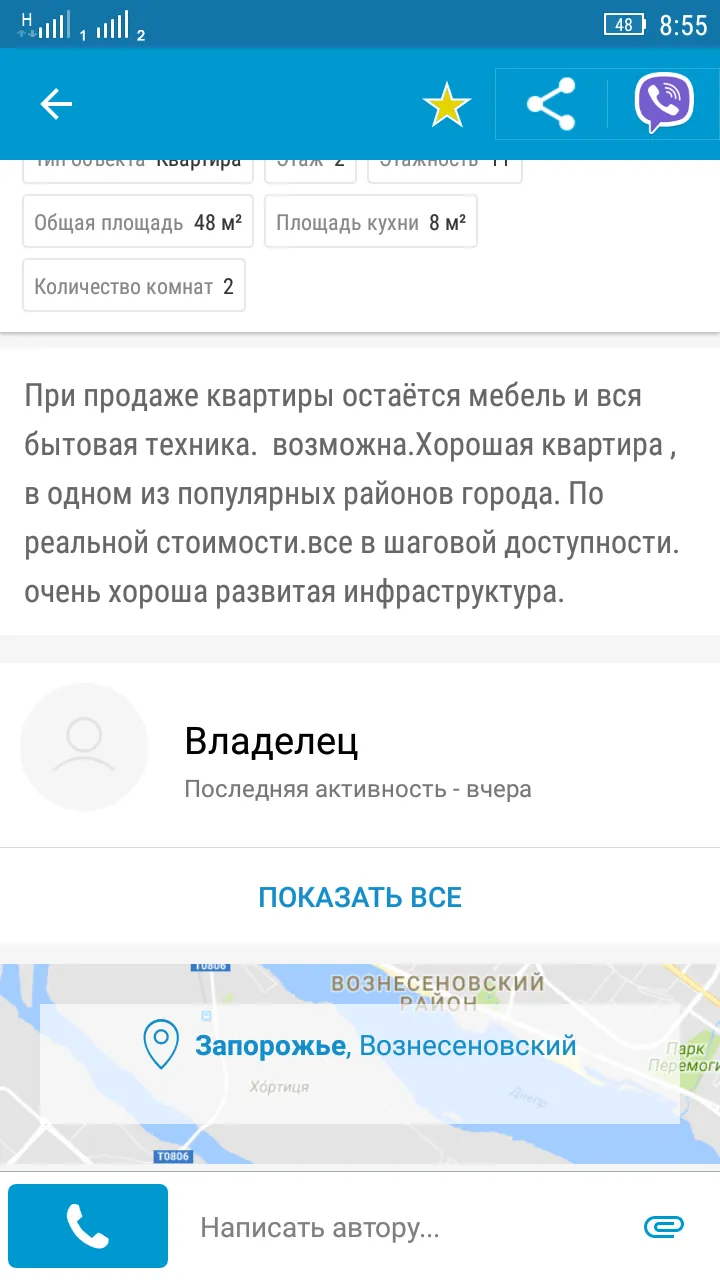Toggle the yellow favorite star
Viewport: 720px width, 1280px height.
(446, 105)
